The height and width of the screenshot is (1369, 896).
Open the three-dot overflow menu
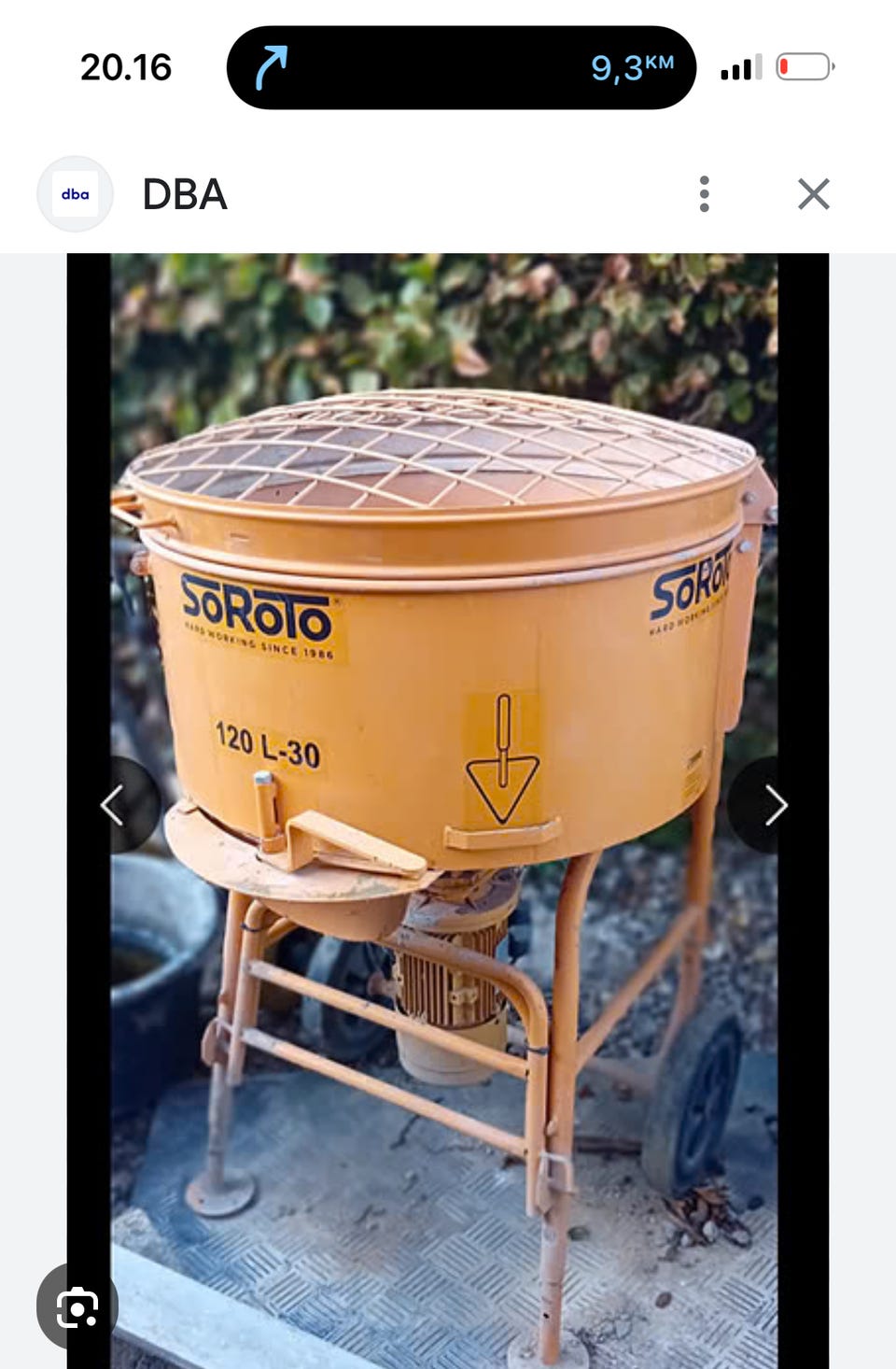[705, 194]
